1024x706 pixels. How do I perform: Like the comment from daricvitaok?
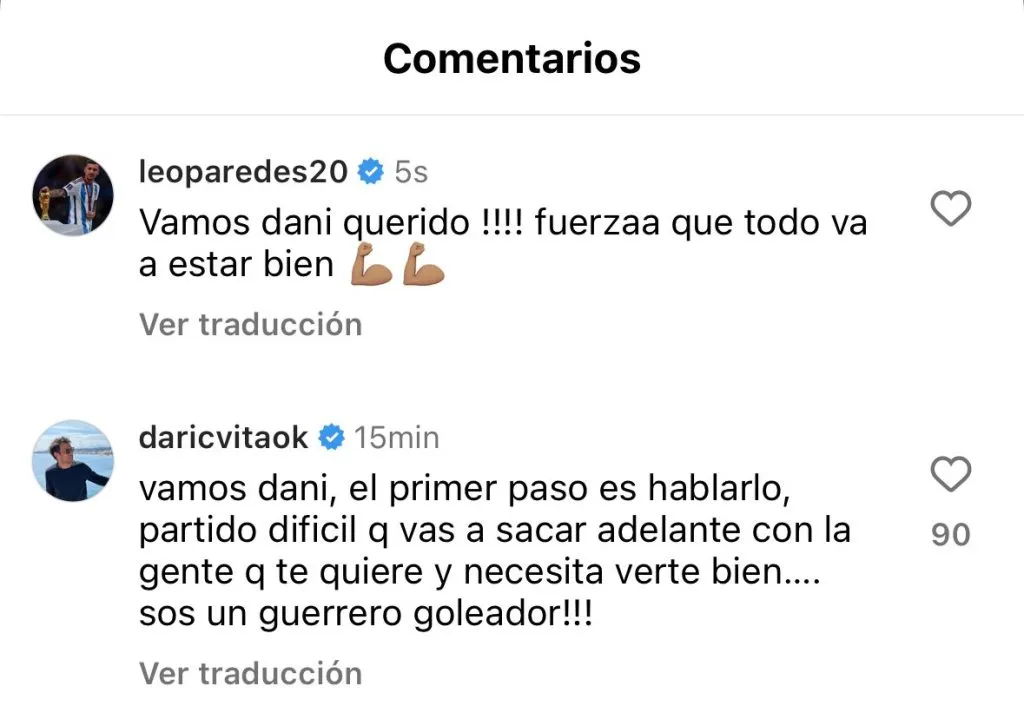950,474
